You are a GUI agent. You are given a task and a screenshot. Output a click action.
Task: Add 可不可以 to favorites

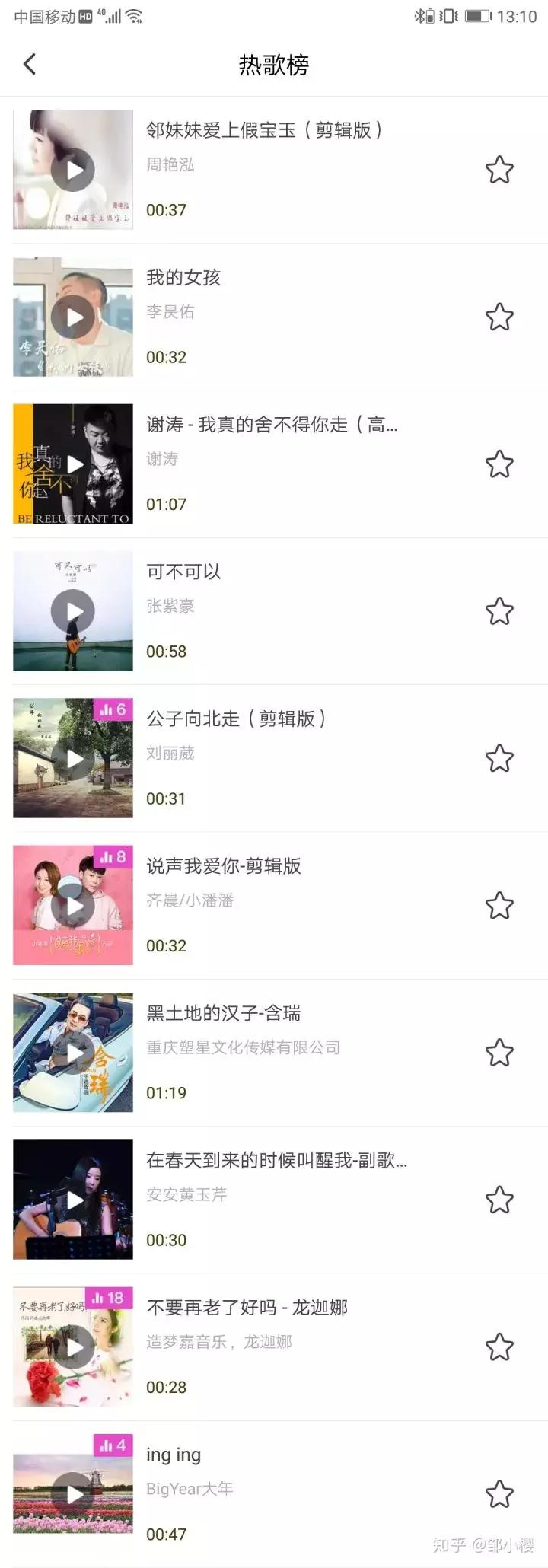(499, 611)
